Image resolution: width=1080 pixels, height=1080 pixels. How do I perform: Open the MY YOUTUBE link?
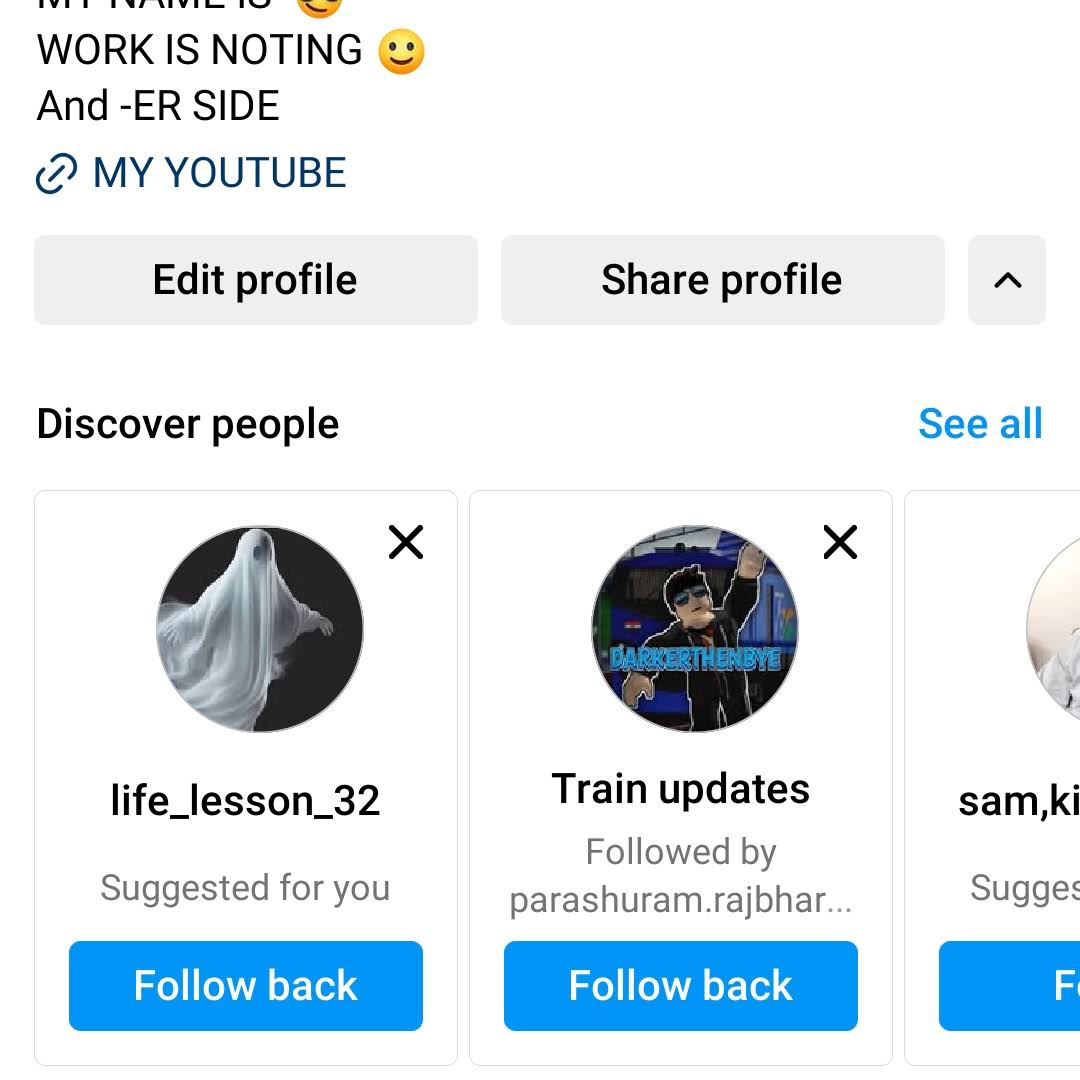(x=219, y=173)
